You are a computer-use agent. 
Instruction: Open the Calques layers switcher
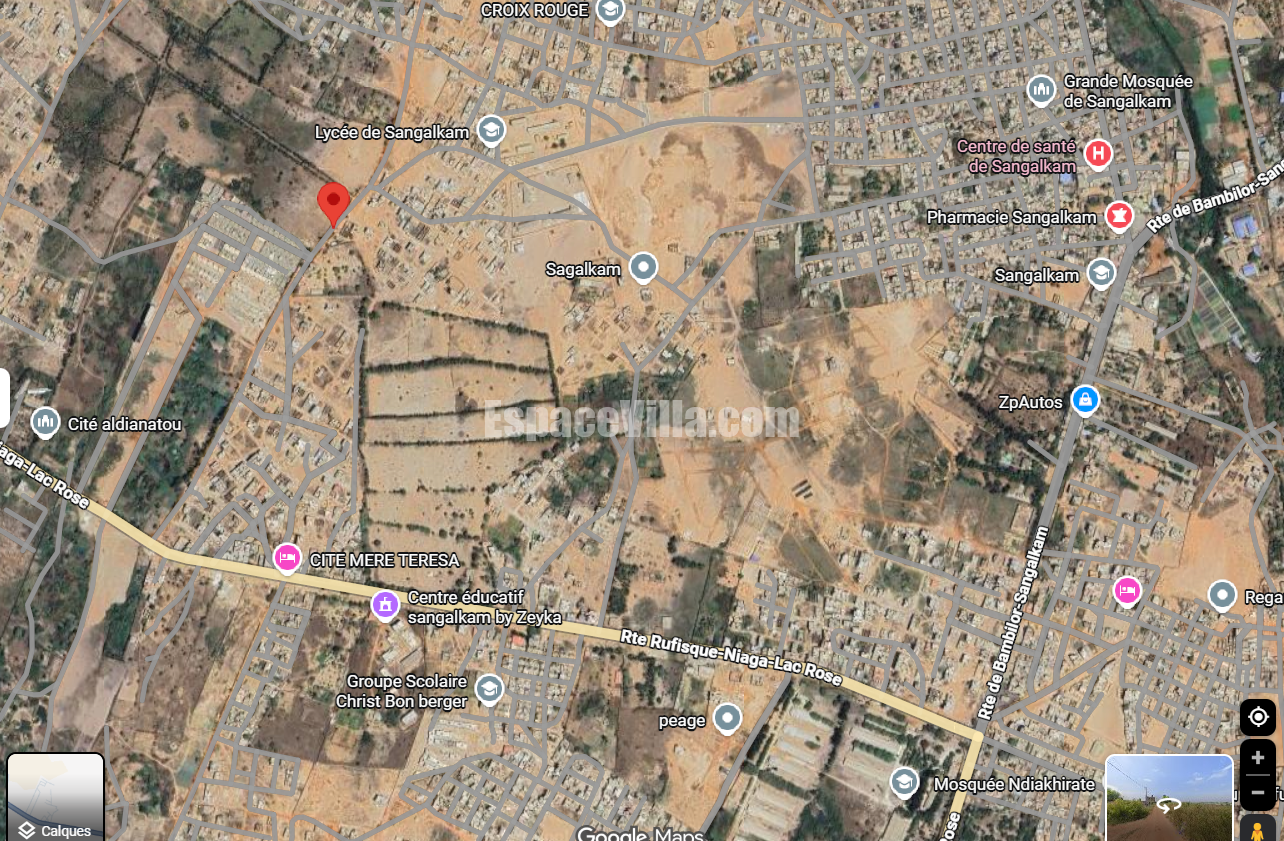coord(55,797)
